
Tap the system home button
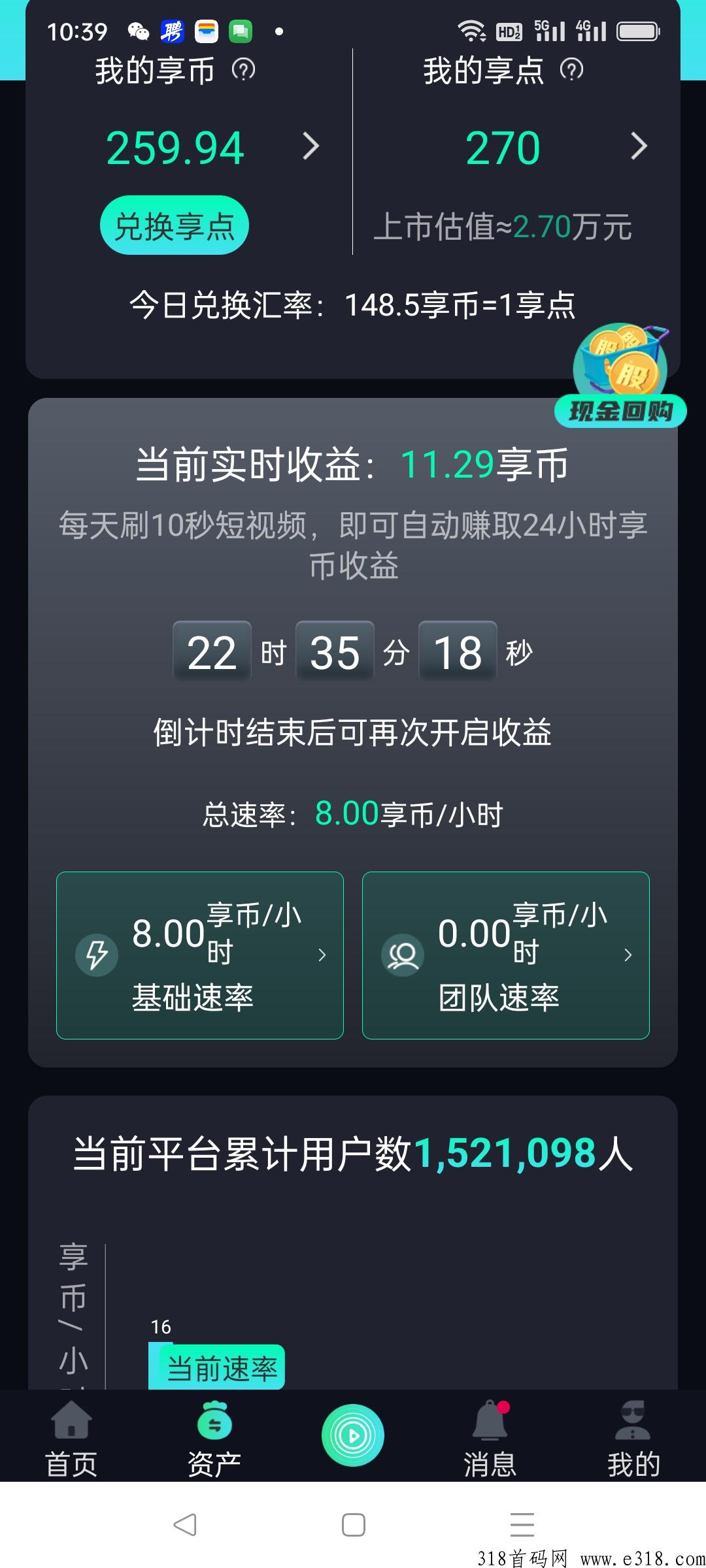coord(353,1525)
